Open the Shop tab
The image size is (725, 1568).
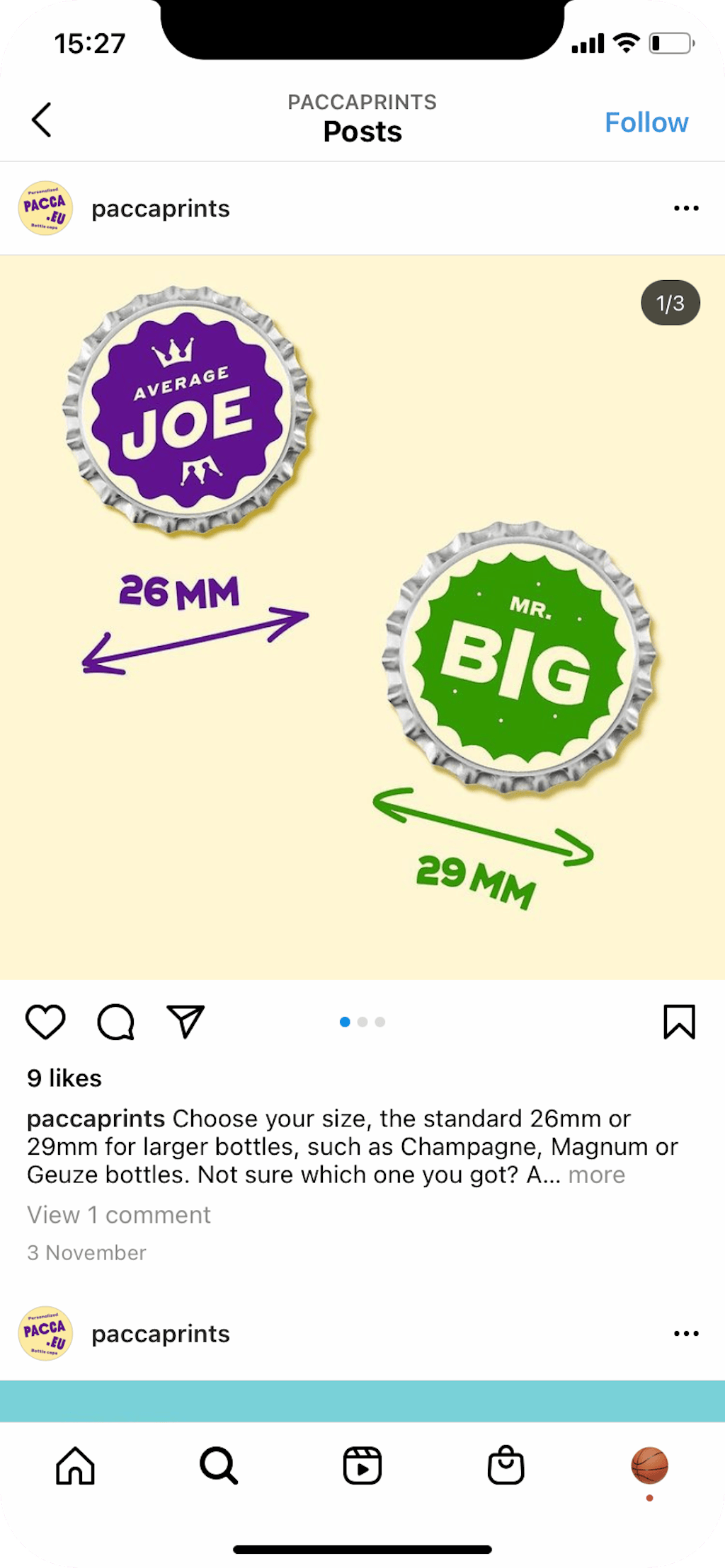pyautogui.click(x=506, y=1465)
